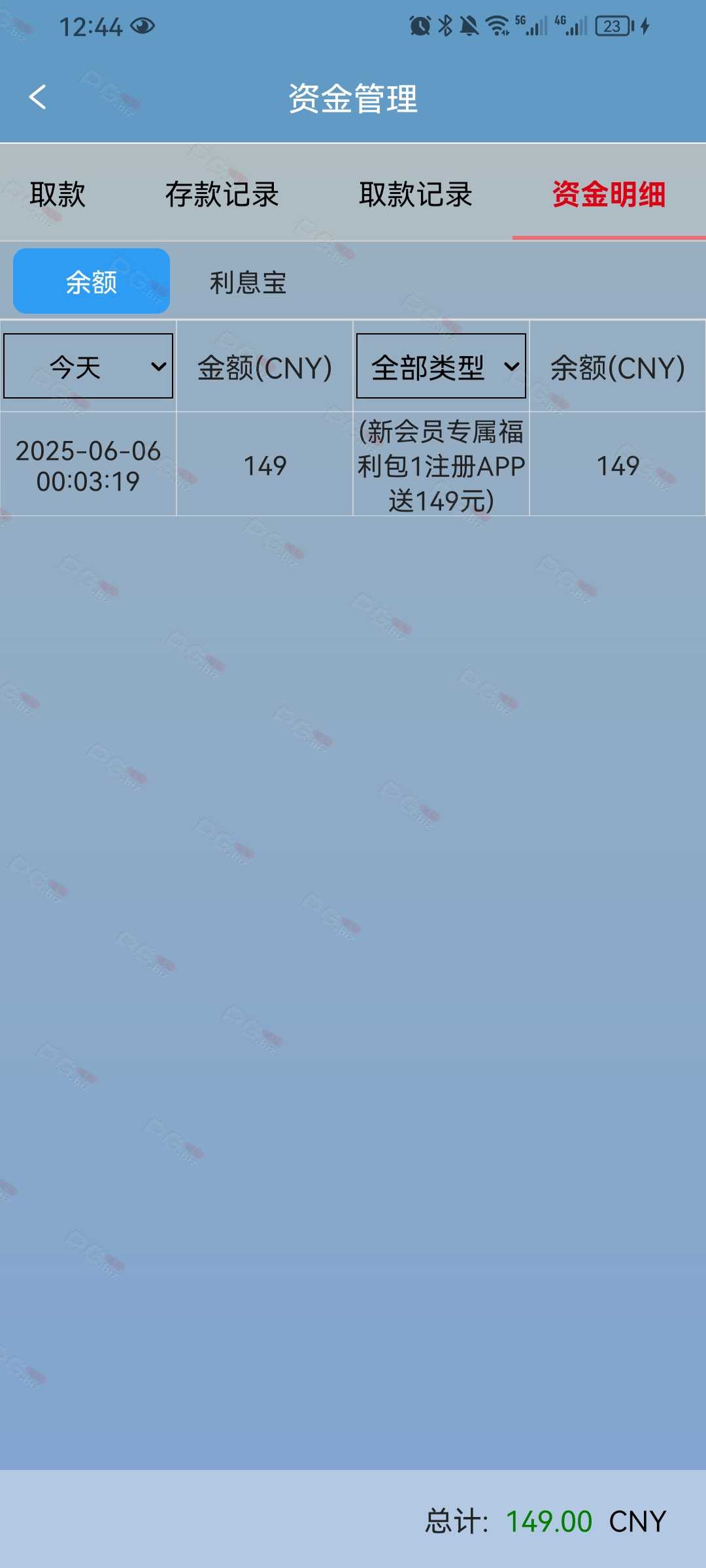Expand the 全部类型 type dropdown
This screenshot has width=706, height=1568.
point(441,366)
